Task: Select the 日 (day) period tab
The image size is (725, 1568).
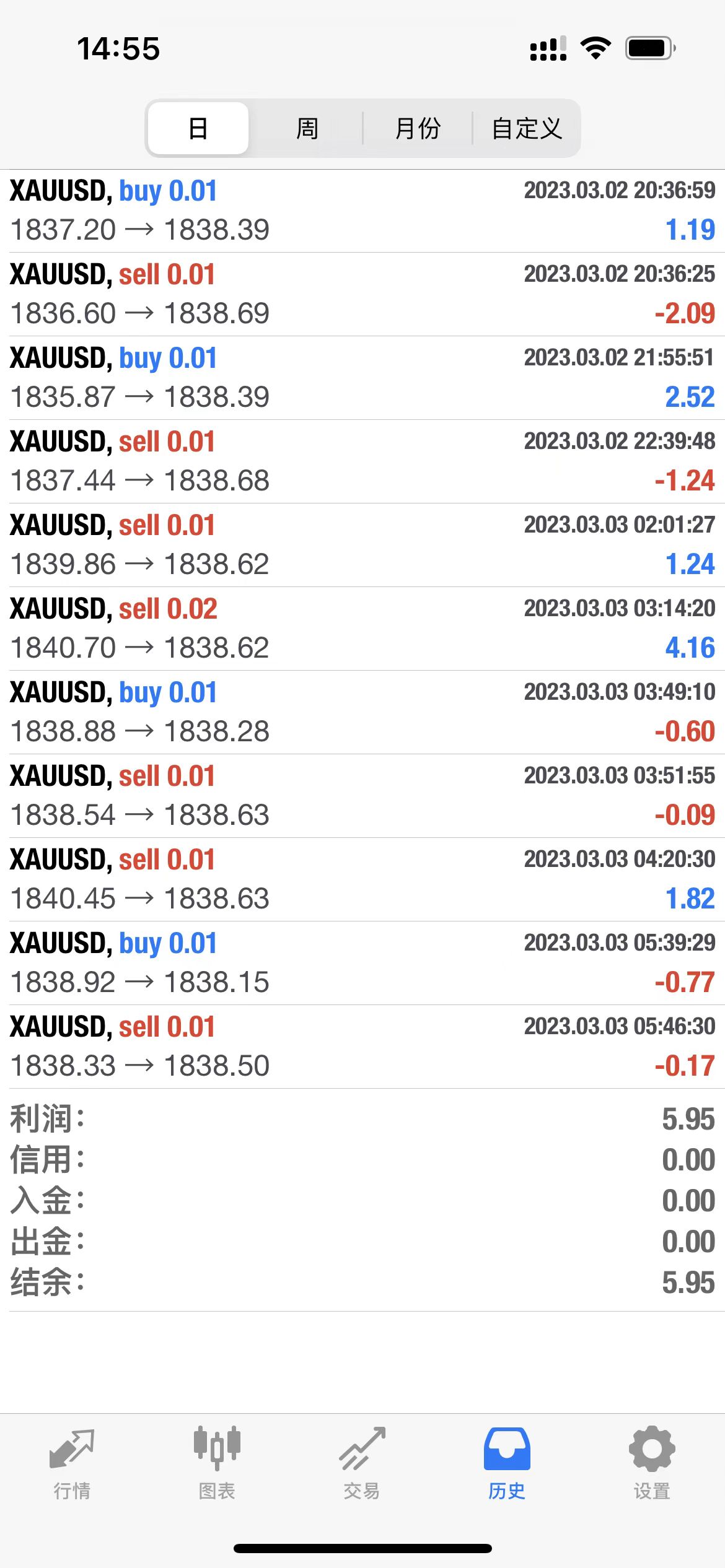Action: 198,128
